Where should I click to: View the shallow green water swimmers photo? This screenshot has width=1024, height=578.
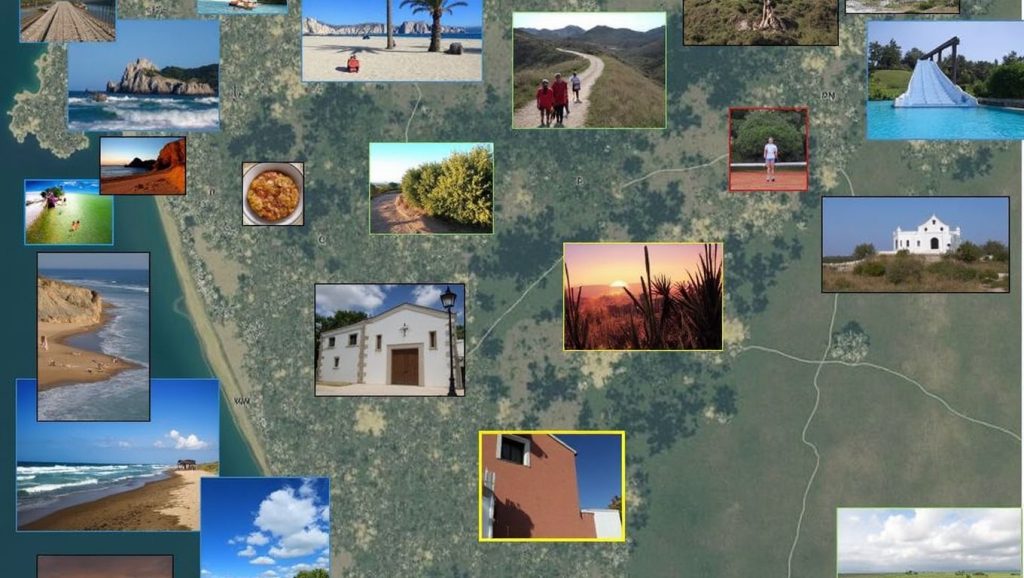pos(68,212)
